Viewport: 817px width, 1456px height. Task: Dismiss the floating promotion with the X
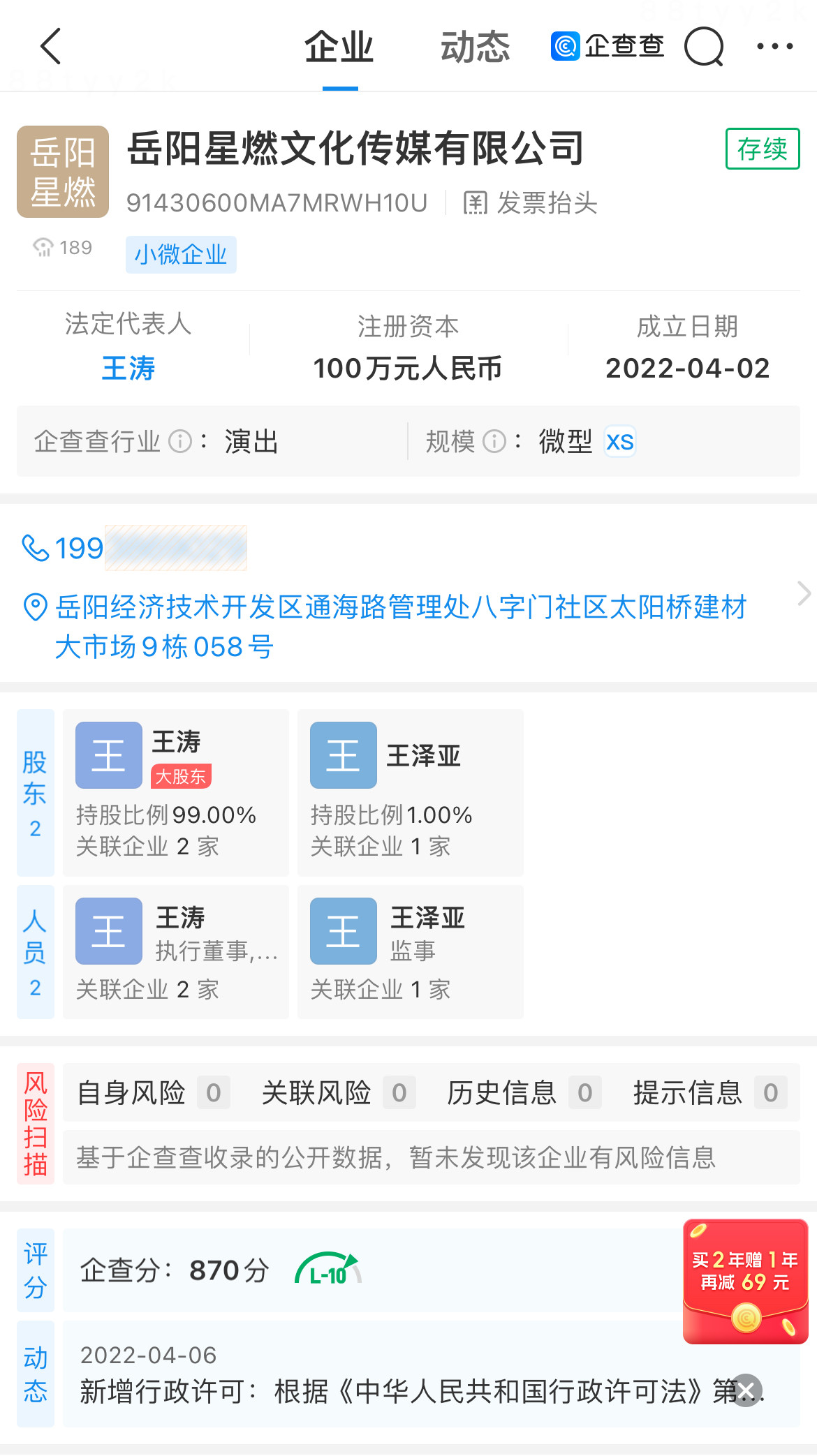point(746,1390)
